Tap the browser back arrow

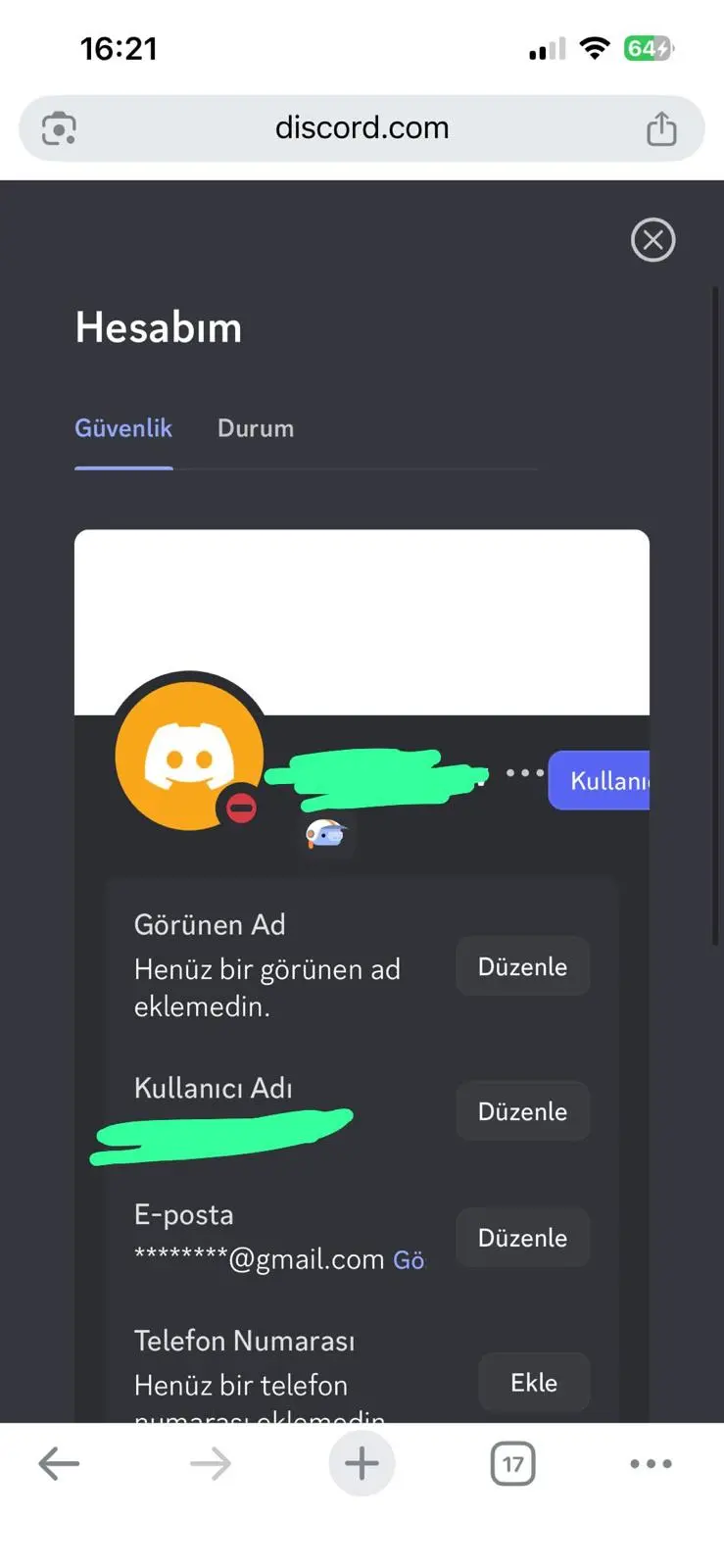pos(59,1463)
